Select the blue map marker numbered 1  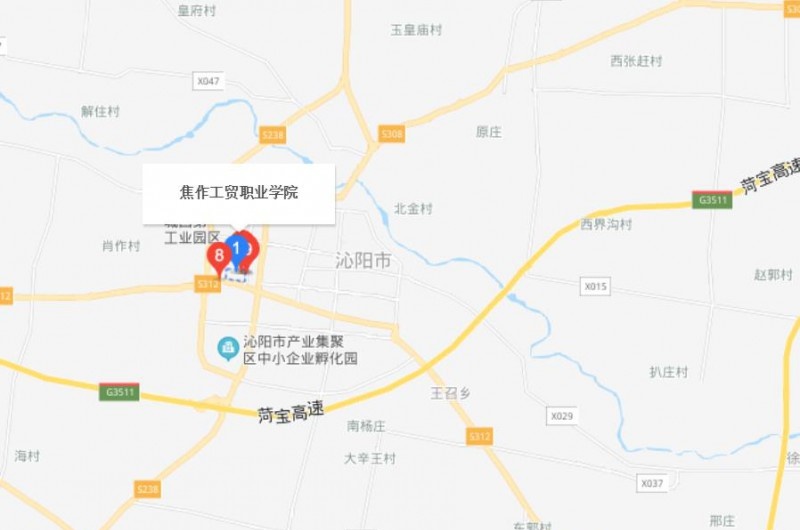tap(237, 246)
